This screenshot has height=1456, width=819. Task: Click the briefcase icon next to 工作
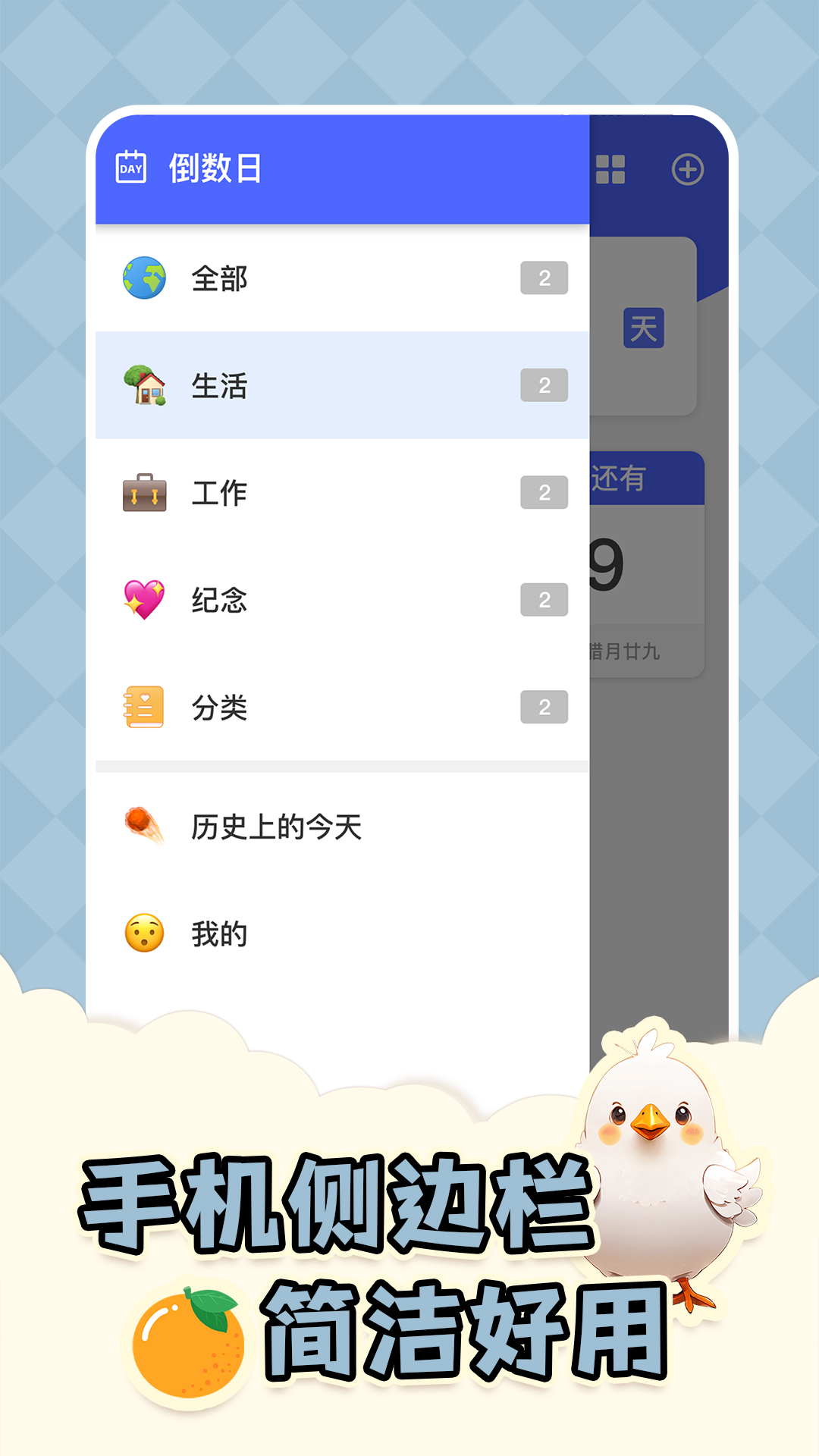(145, 494)
